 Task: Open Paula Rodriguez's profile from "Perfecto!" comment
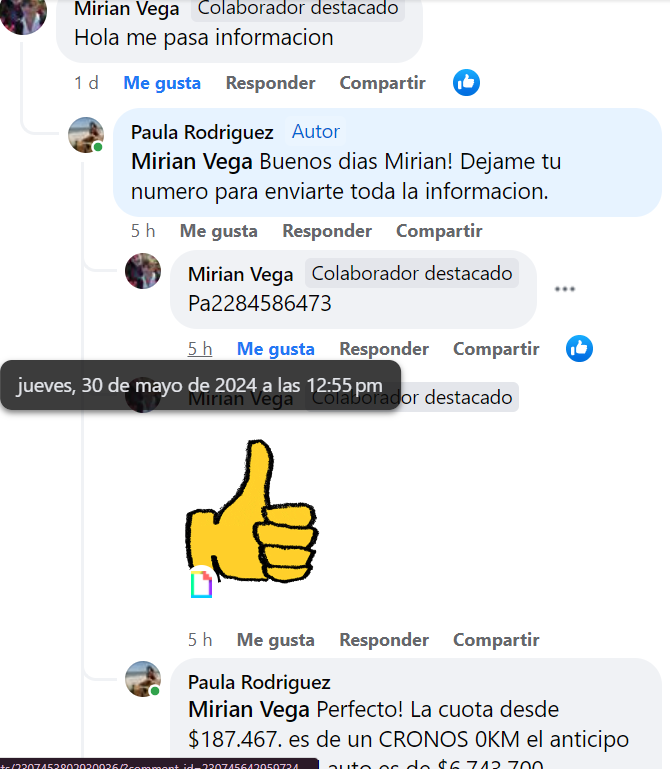(259, 683)
